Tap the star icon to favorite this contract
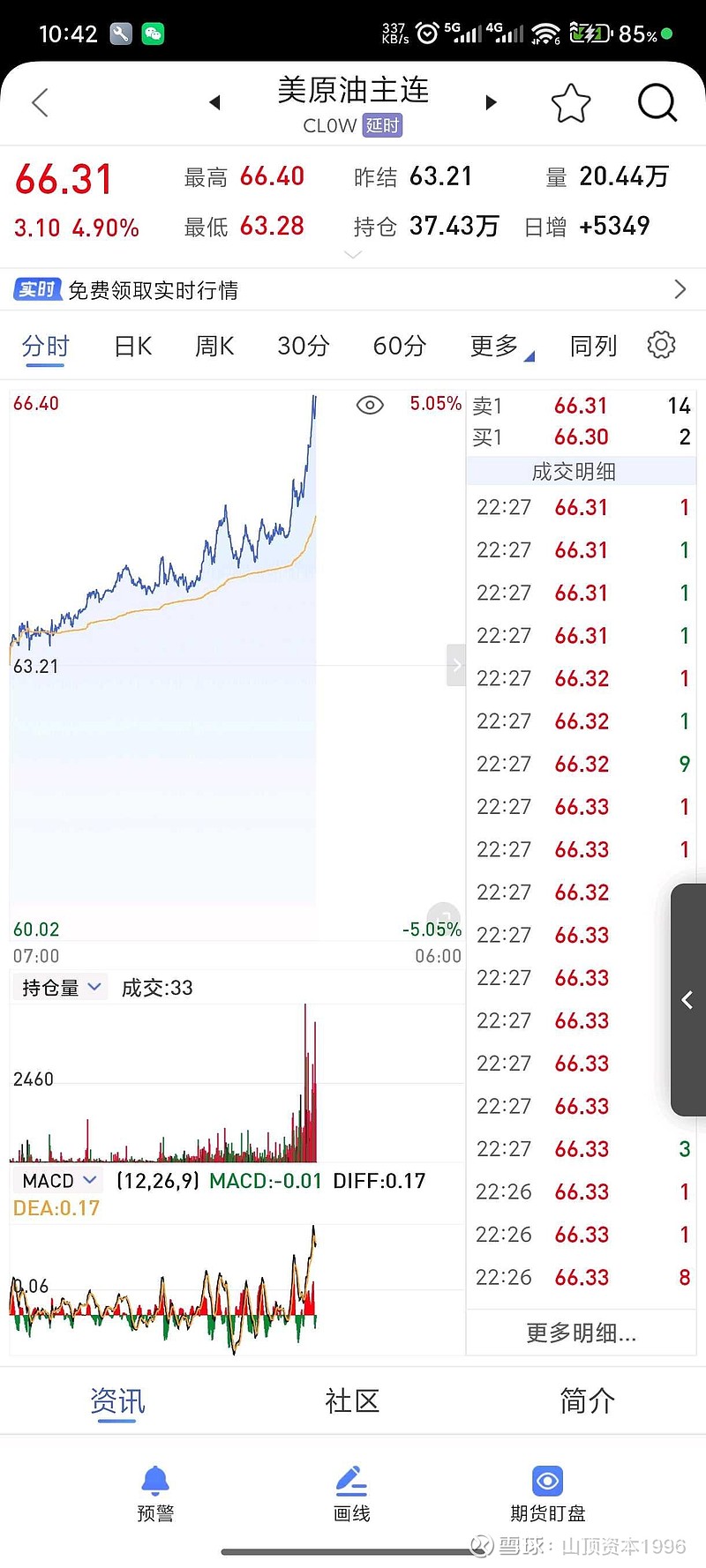706x1568 pixels. pyautogui.click(x=571, y=102)
